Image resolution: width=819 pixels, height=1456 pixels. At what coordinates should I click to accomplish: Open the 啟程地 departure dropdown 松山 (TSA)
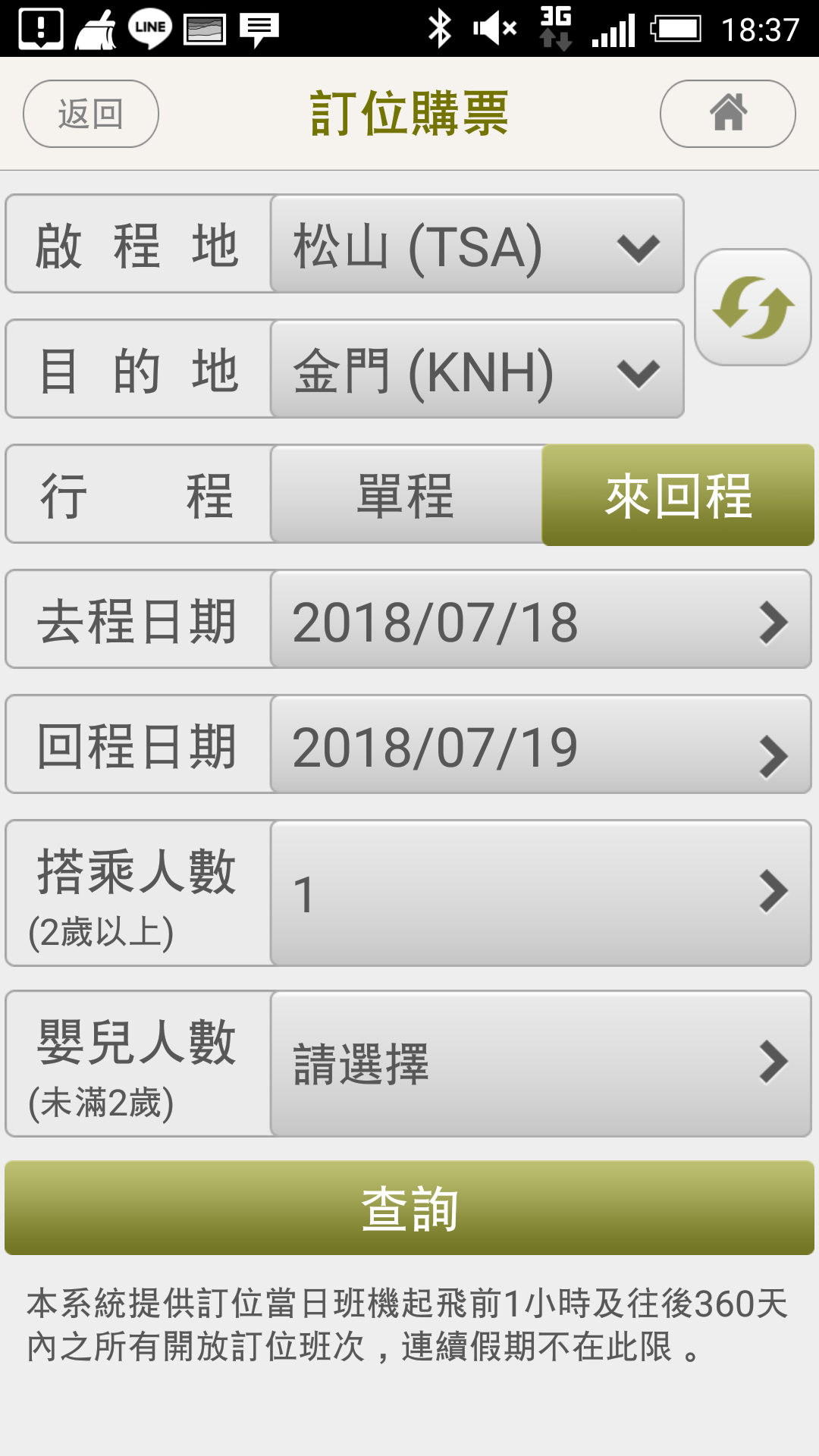pos(478,244)
